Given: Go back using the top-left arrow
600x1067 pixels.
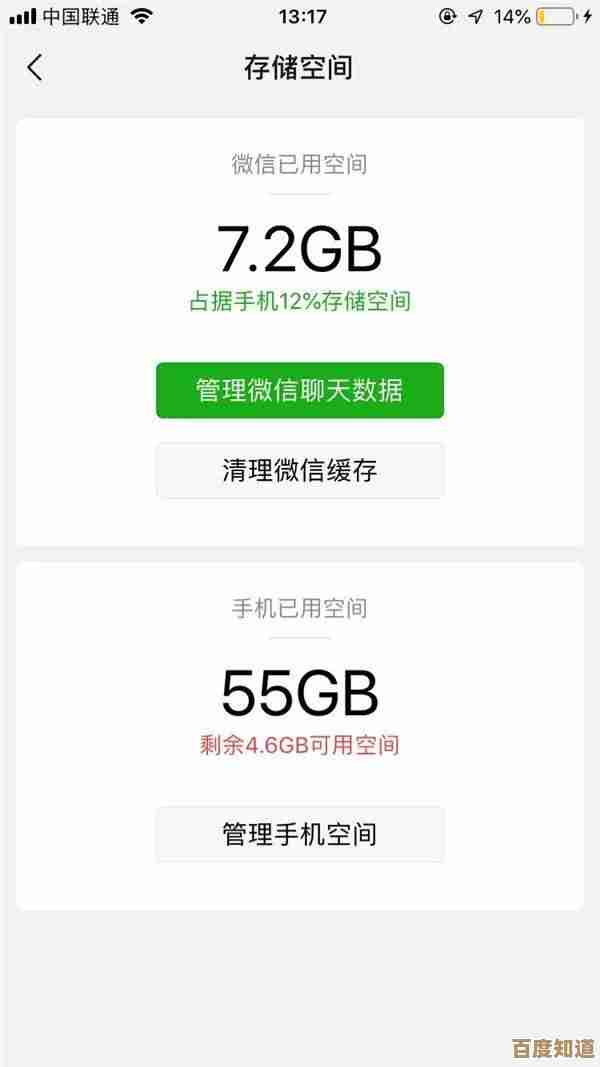Looking at the screenshot, I should (35, 68).
